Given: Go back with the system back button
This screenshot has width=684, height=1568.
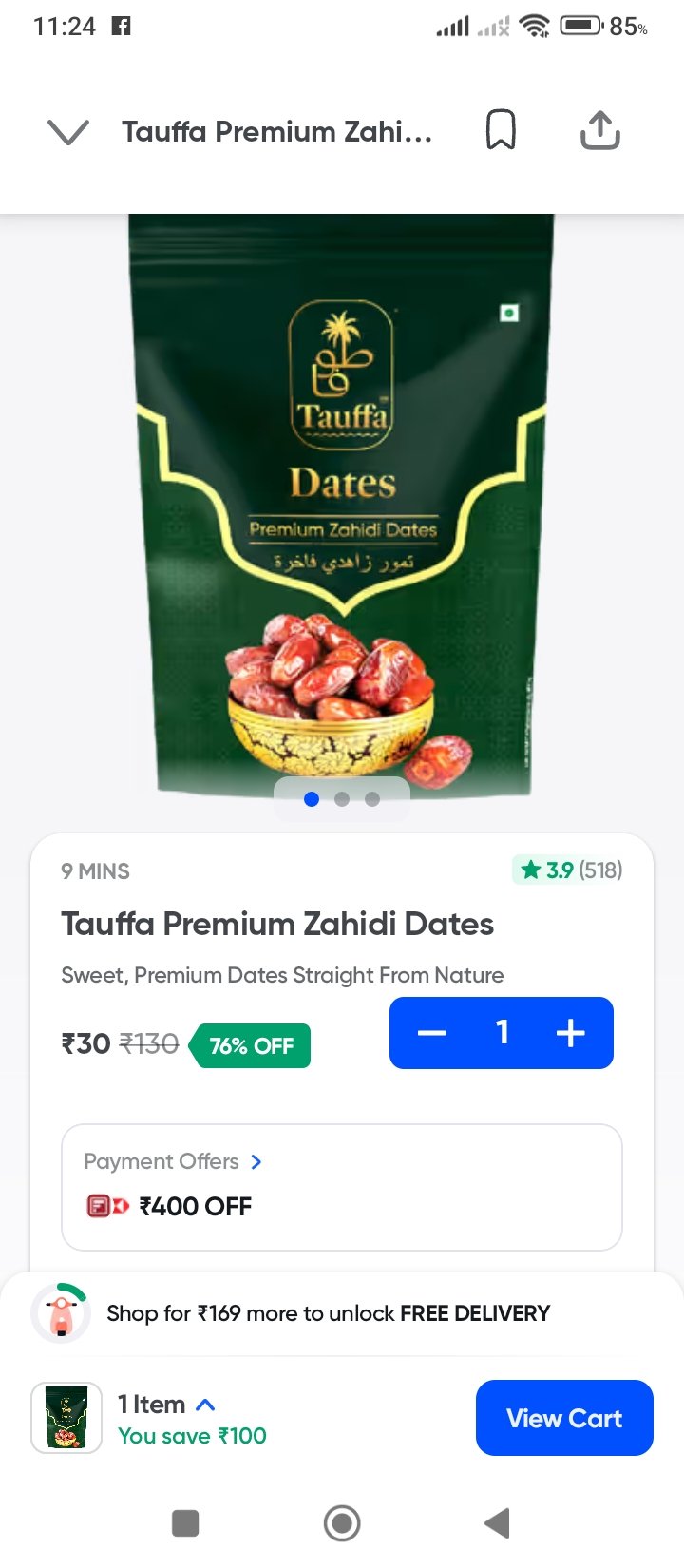Looking at the screenshot, I should [x=497, y=1523].
